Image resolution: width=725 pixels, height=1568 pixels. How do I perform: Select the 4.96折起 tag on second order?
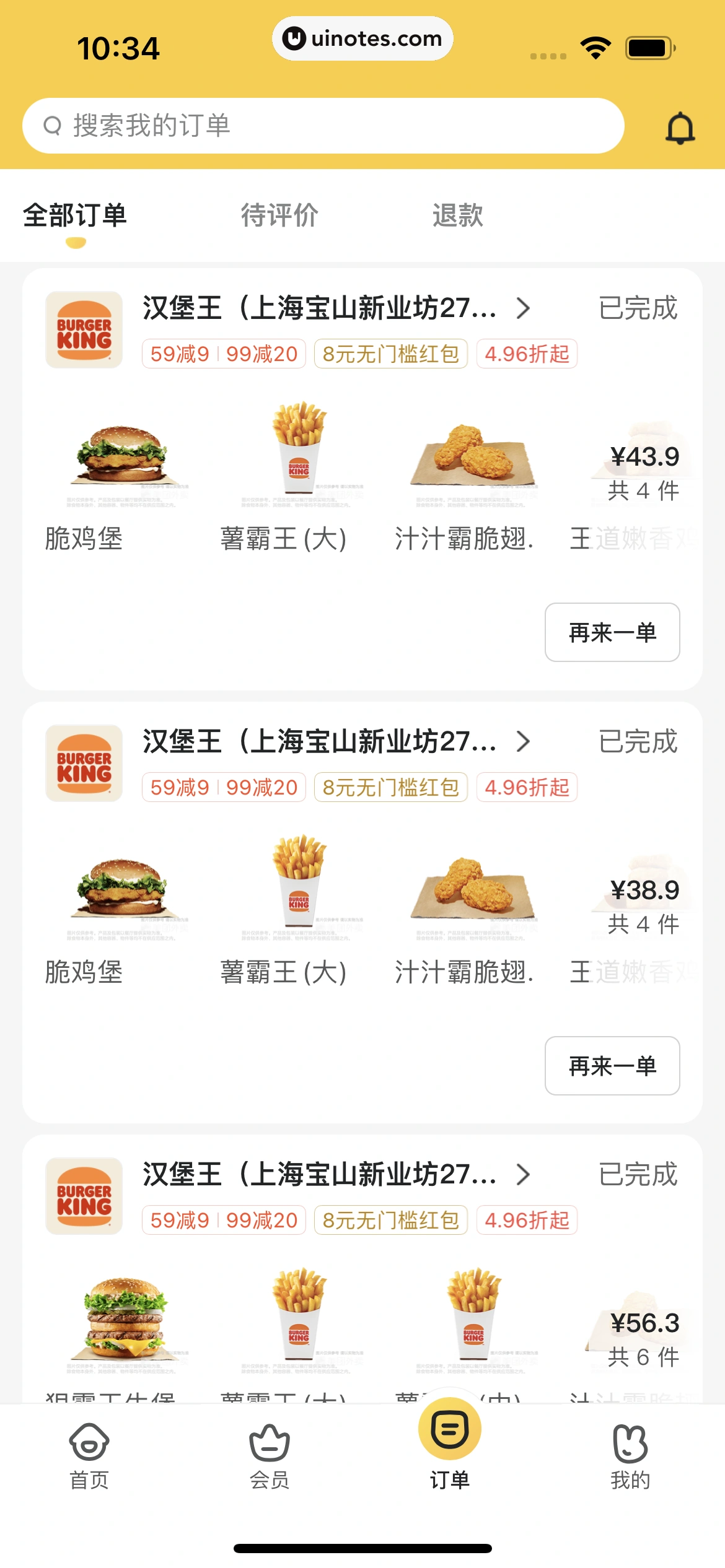pos(526,788)
